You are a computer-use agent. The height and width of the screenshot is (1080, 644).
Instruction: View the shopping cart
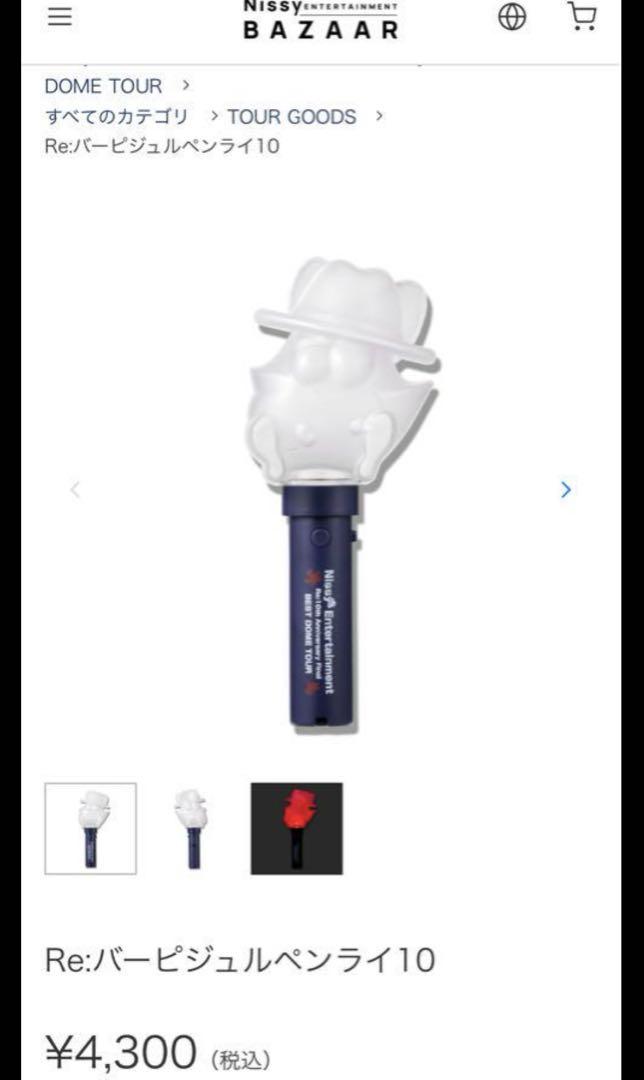[582, 16]
